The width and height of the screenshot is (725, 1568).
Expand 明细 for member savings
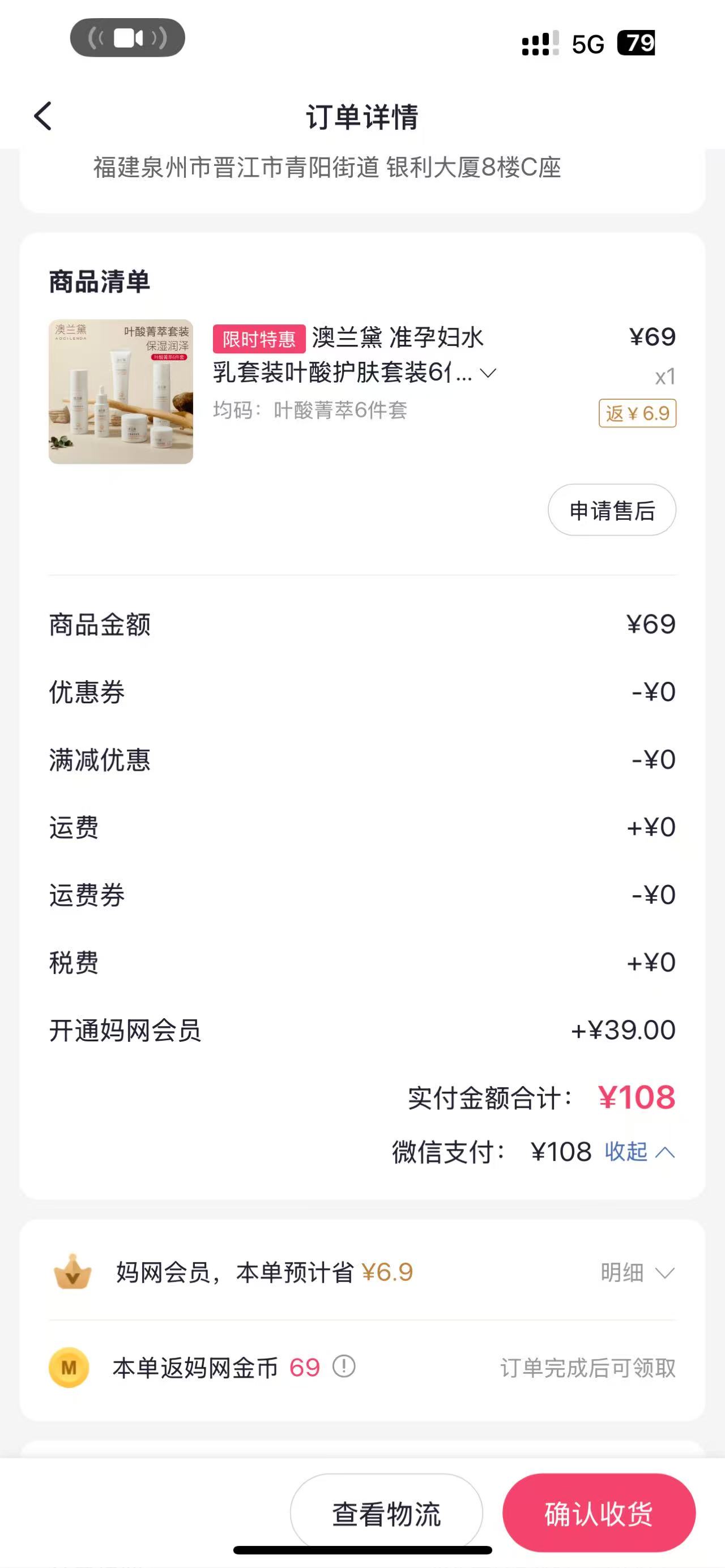pos(637,1272)
